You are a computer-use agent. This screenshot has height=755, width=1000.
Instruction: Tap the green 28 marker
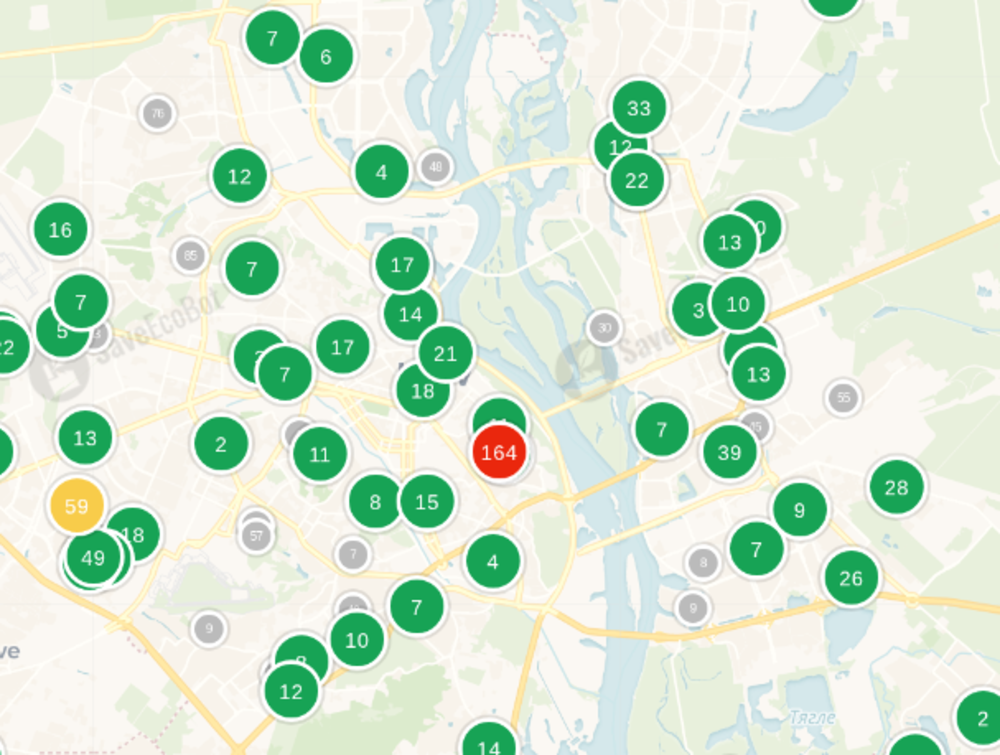896,487
